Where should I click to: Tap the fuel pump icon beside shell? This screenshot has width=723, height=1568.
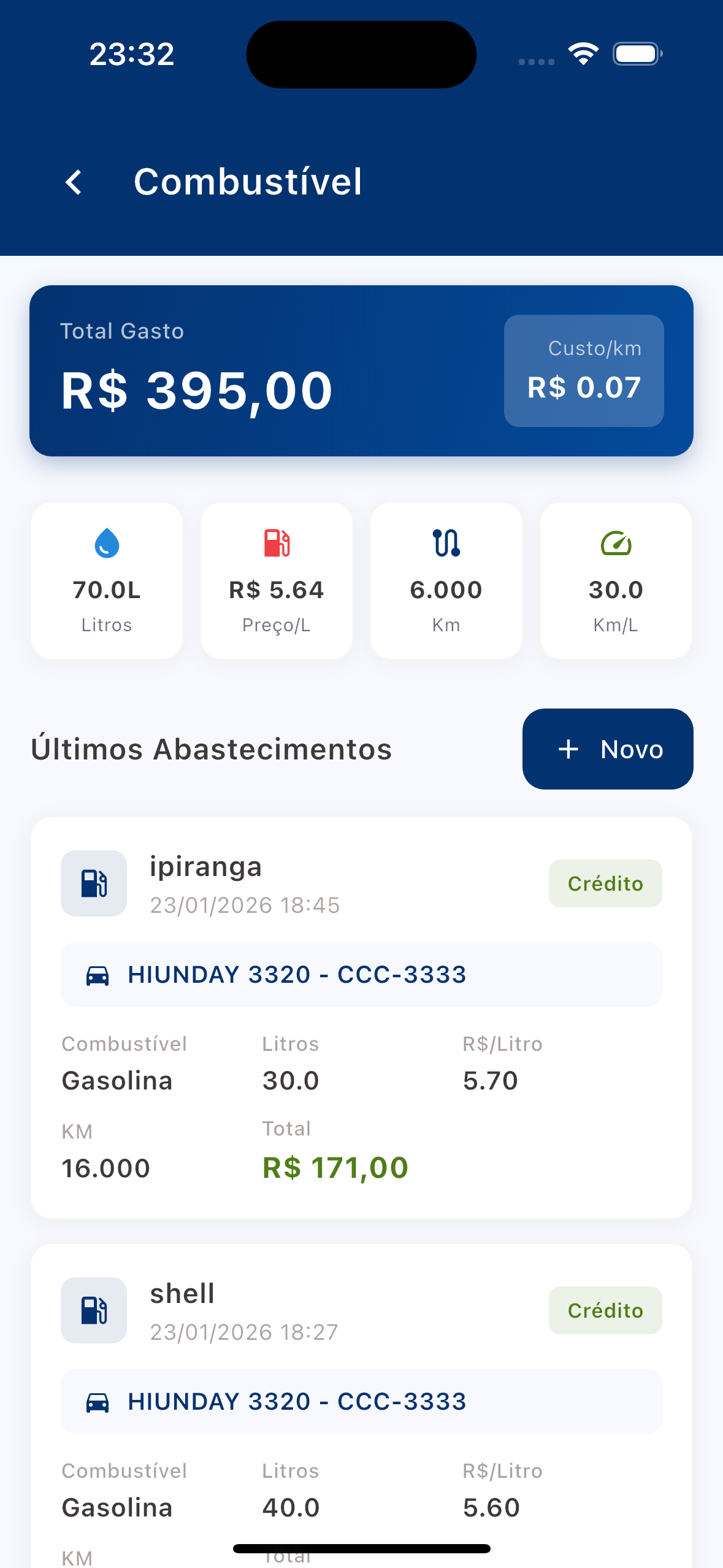click(x=93, y=1311)
